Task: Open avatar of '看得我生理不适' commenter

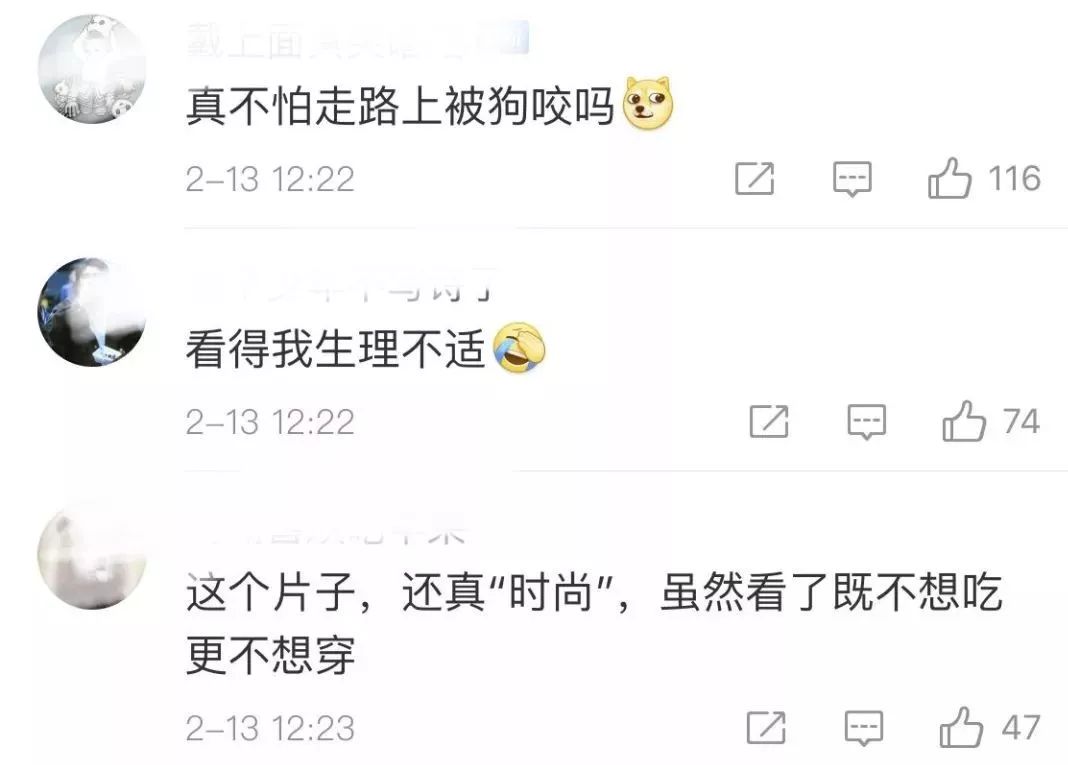Action: point(92,312)
